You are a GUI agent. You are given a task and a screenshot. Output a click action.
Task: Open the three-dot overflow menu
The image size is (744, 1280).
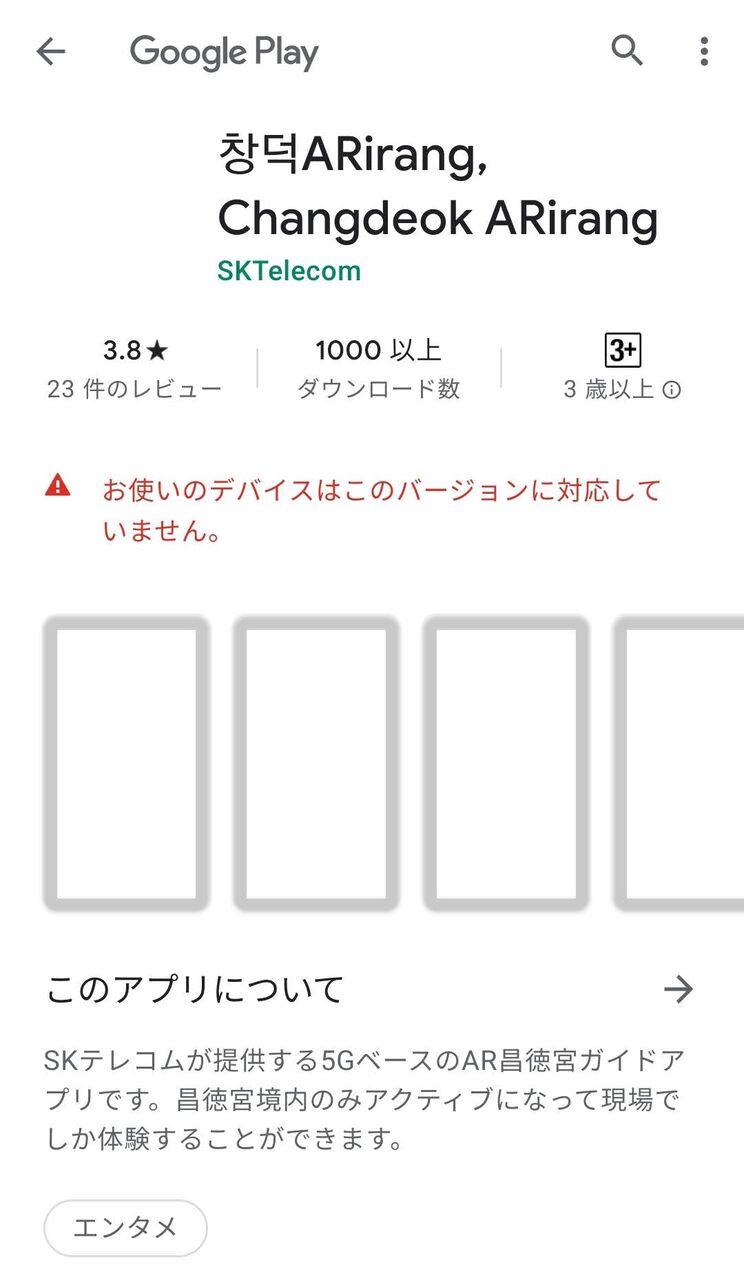click(704, 51)
